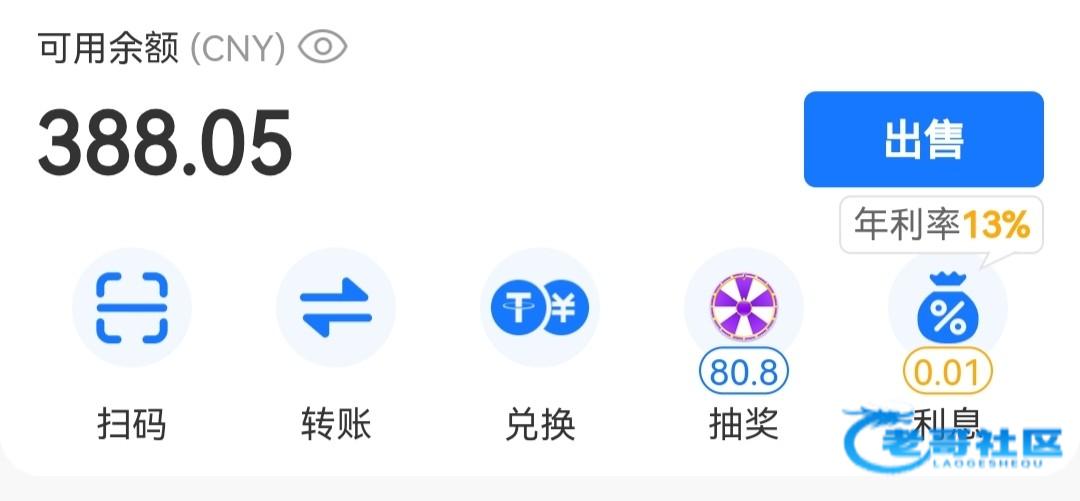
Task: Hide the available balance with the eye icon
Action: [322, 46]
